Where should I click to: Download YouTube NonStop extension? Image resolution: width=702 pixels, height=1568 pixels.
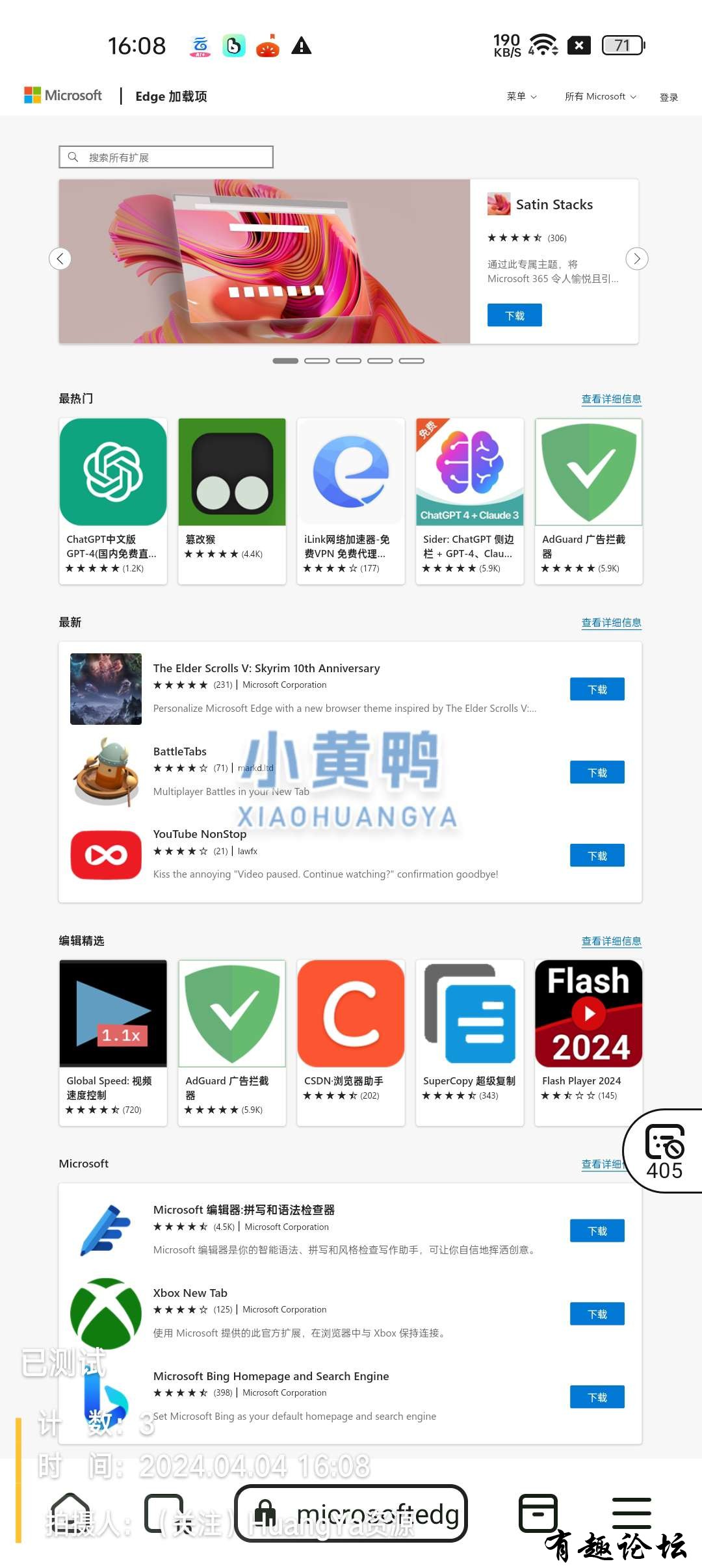point(597,856)
